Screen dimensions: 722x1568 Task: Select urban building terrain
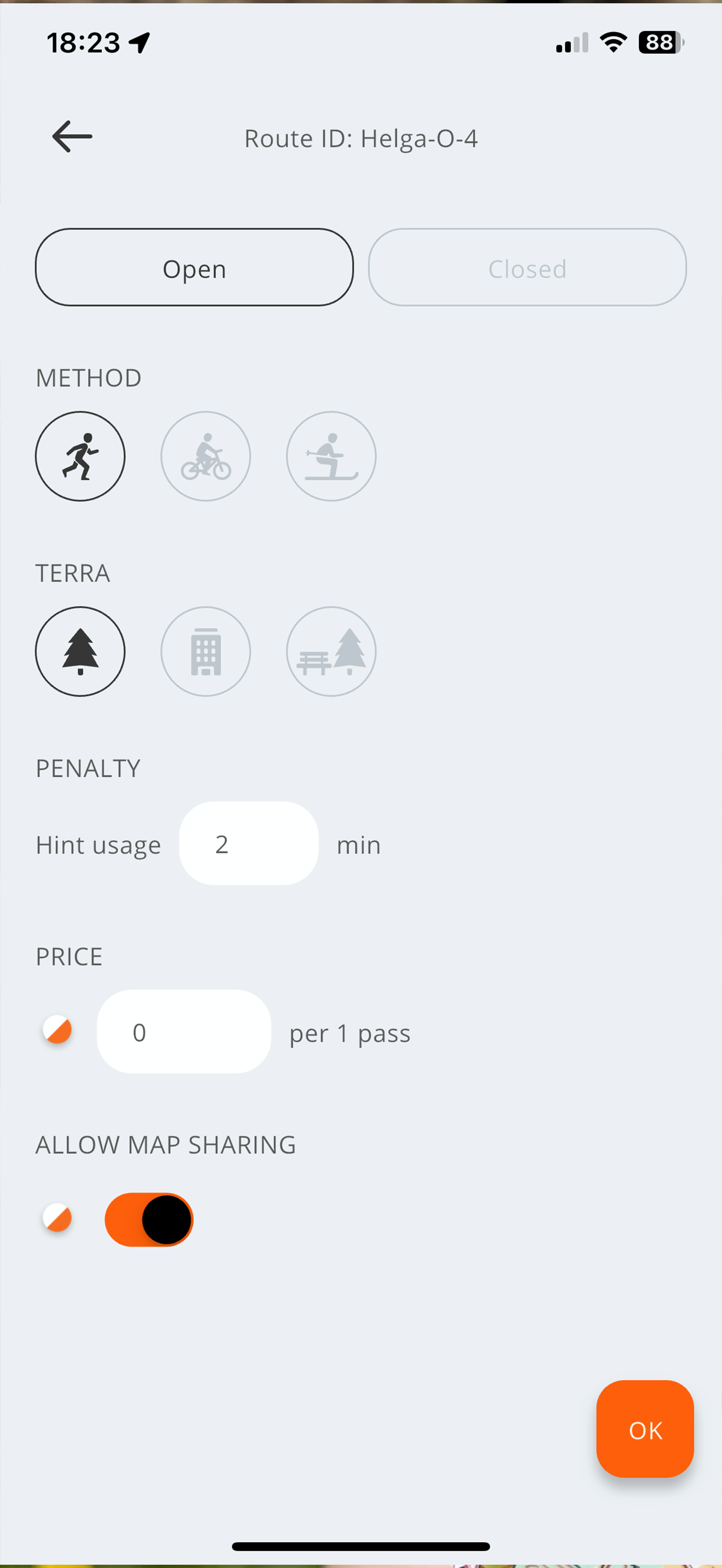click(206, 651)
